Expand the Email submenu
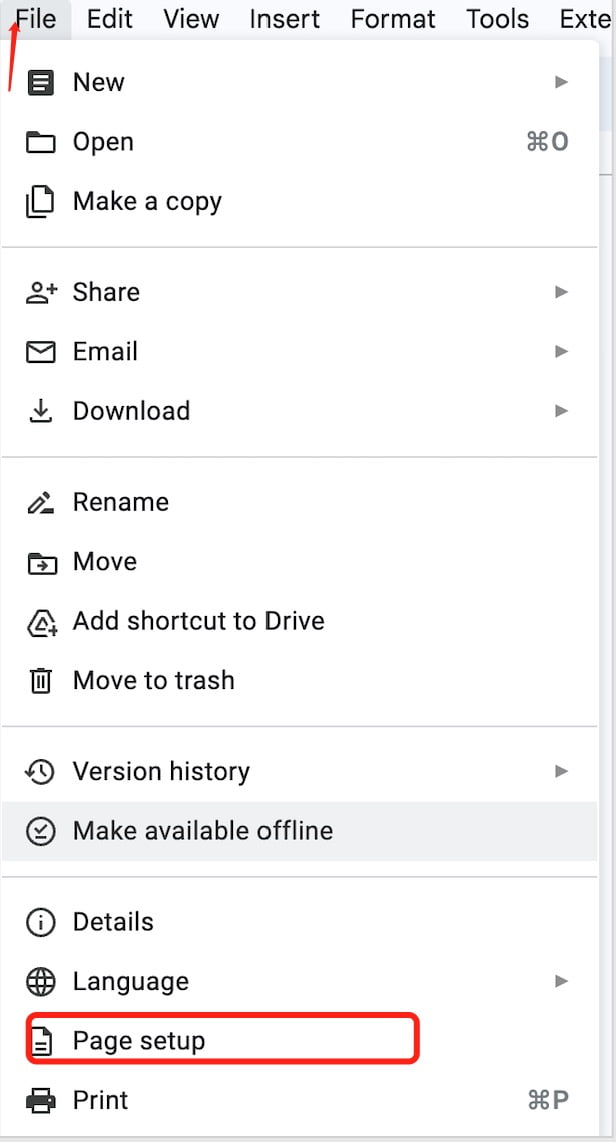 point(299,352)
